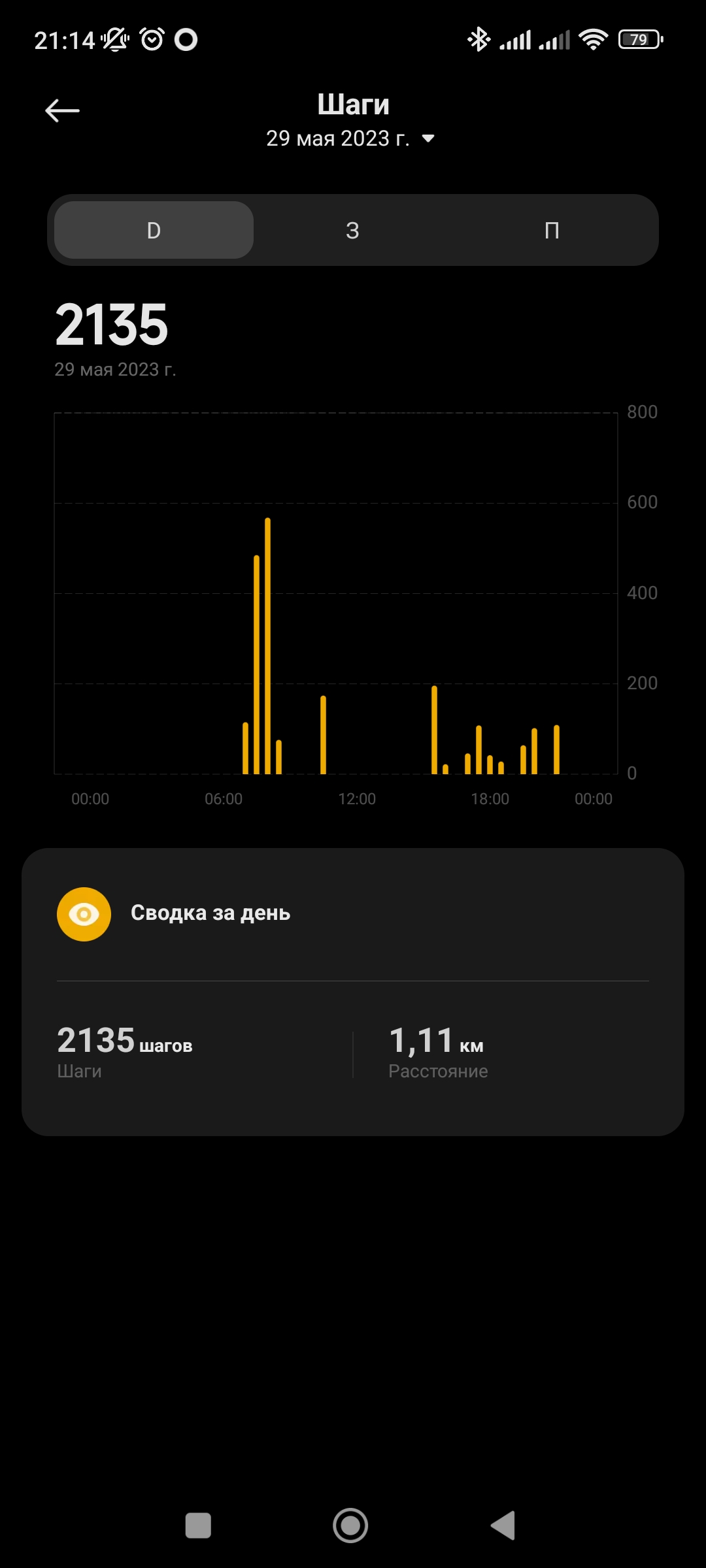Image resolution: width=706 pixels, height=1568 pixels.
Task: Switch to the П period tab
Action: coord(552,230)
